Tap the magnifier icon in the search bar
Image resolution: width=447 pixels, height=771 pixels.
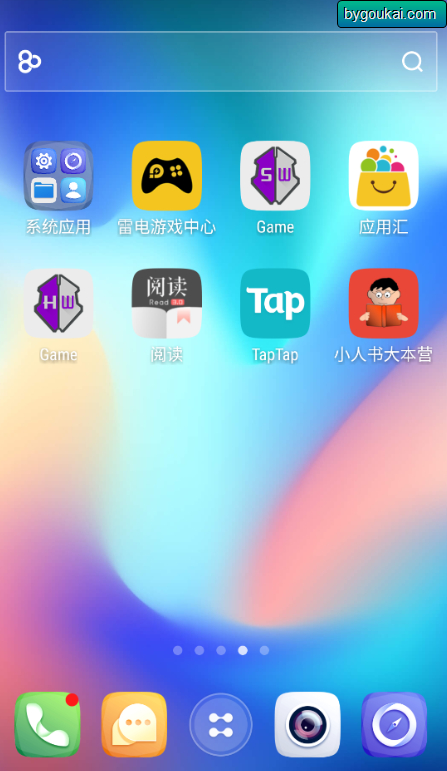tap(412, 61)
